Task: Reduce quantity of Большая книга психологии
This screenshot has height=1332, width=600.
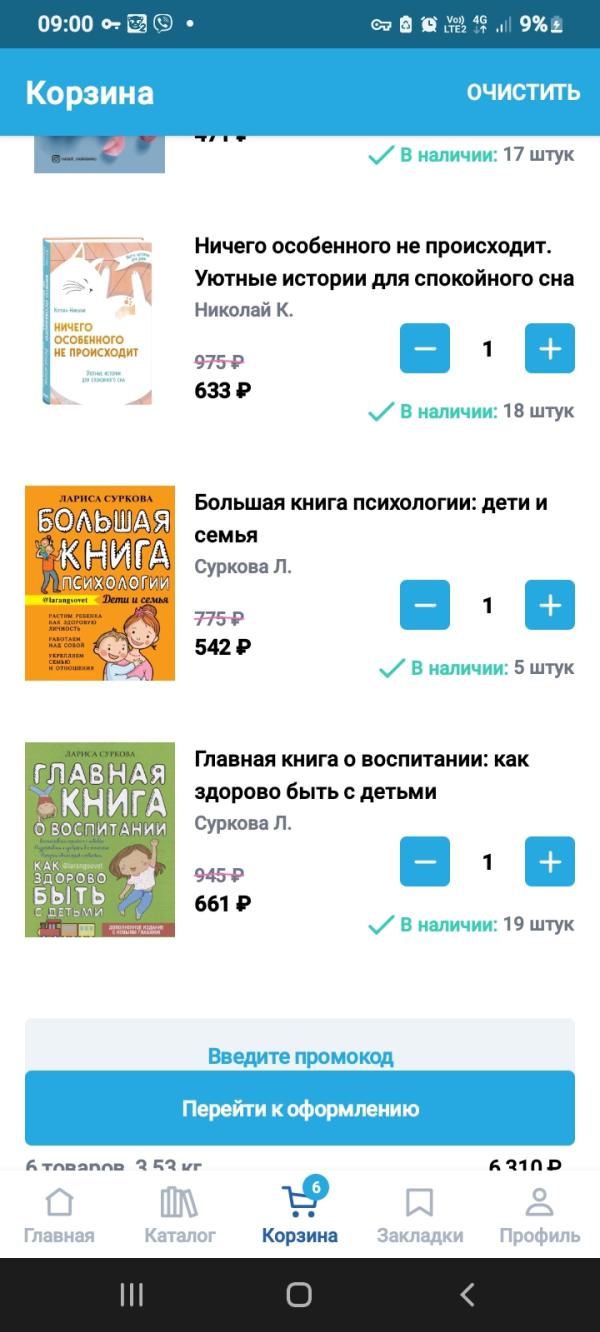Action: (425, 605)
